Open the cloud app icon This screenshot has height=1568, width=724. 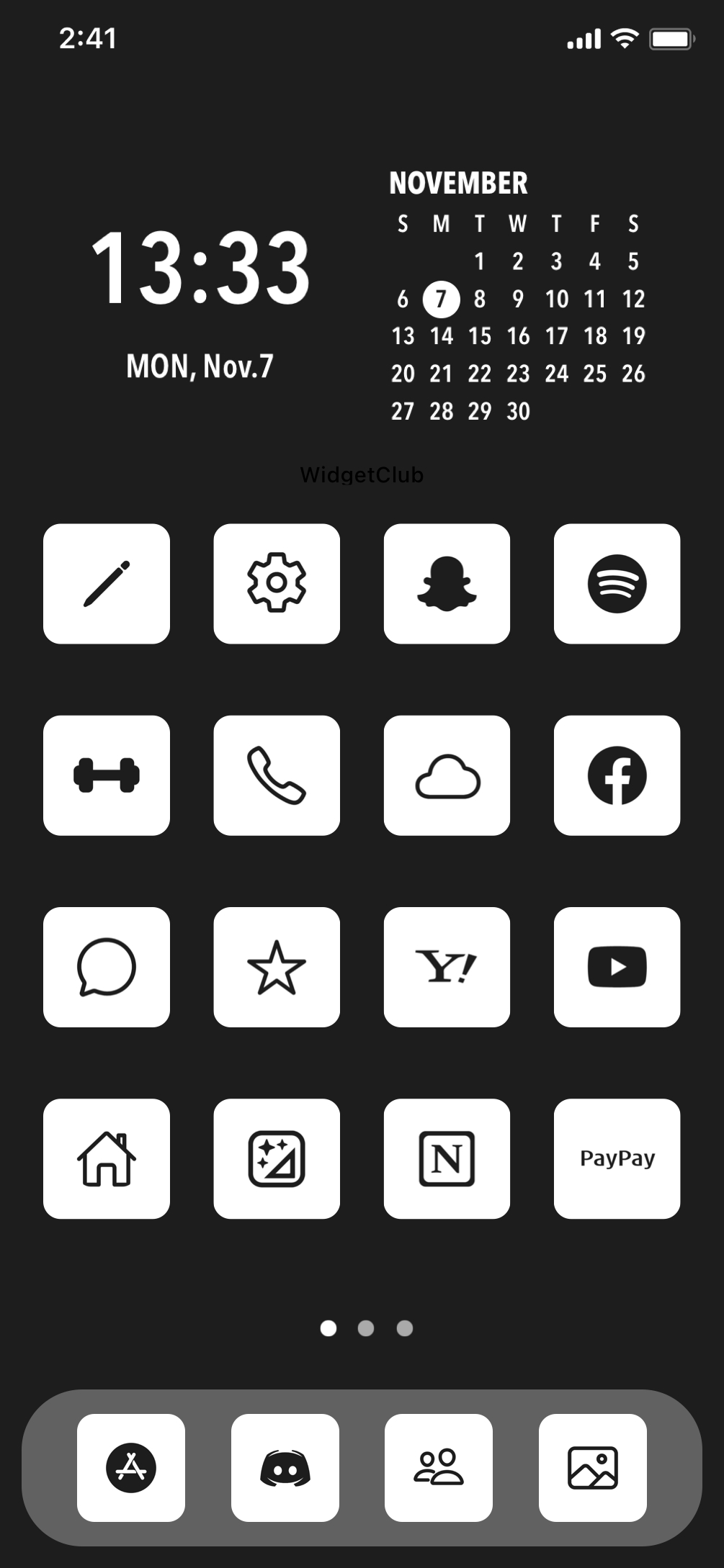coord(447,775)
